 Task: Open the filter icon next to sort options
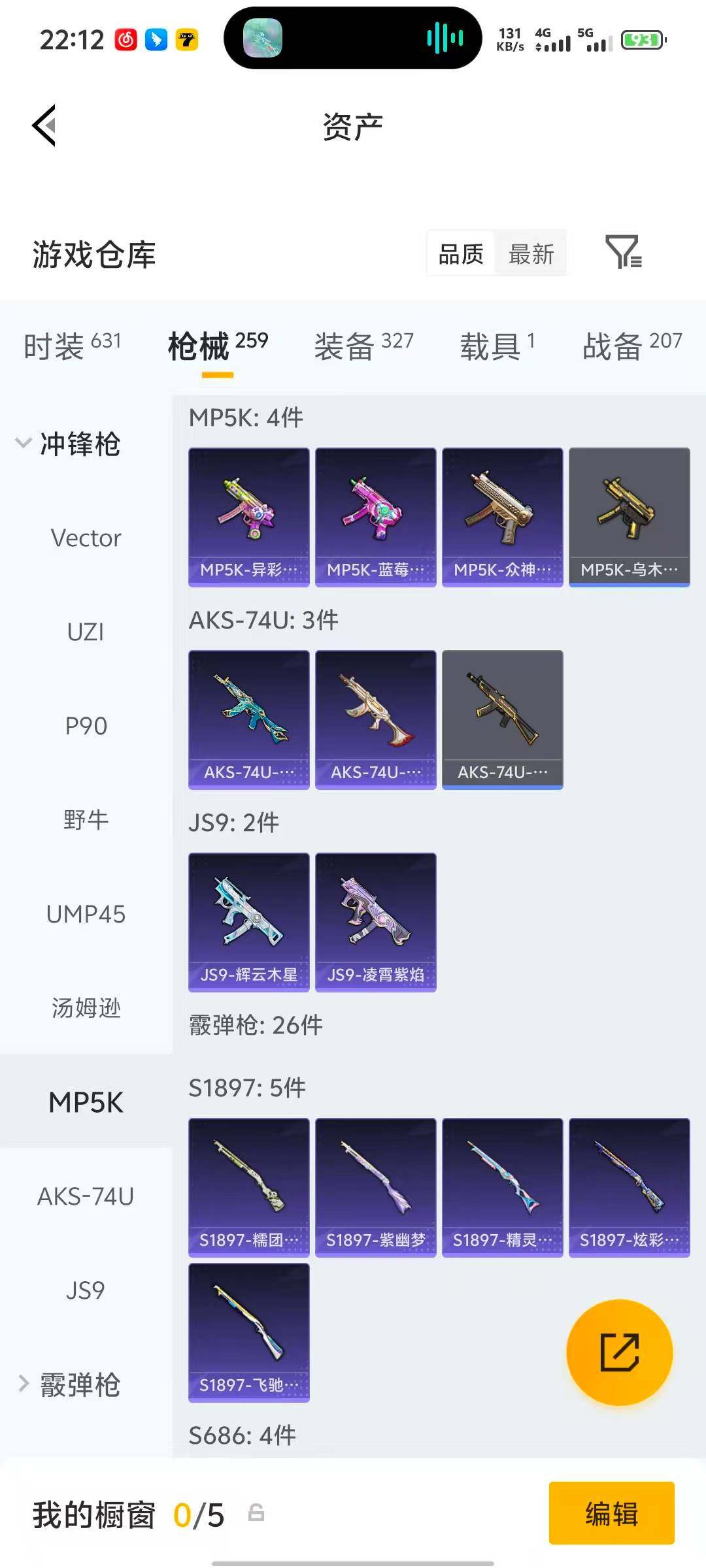[623, 252]
